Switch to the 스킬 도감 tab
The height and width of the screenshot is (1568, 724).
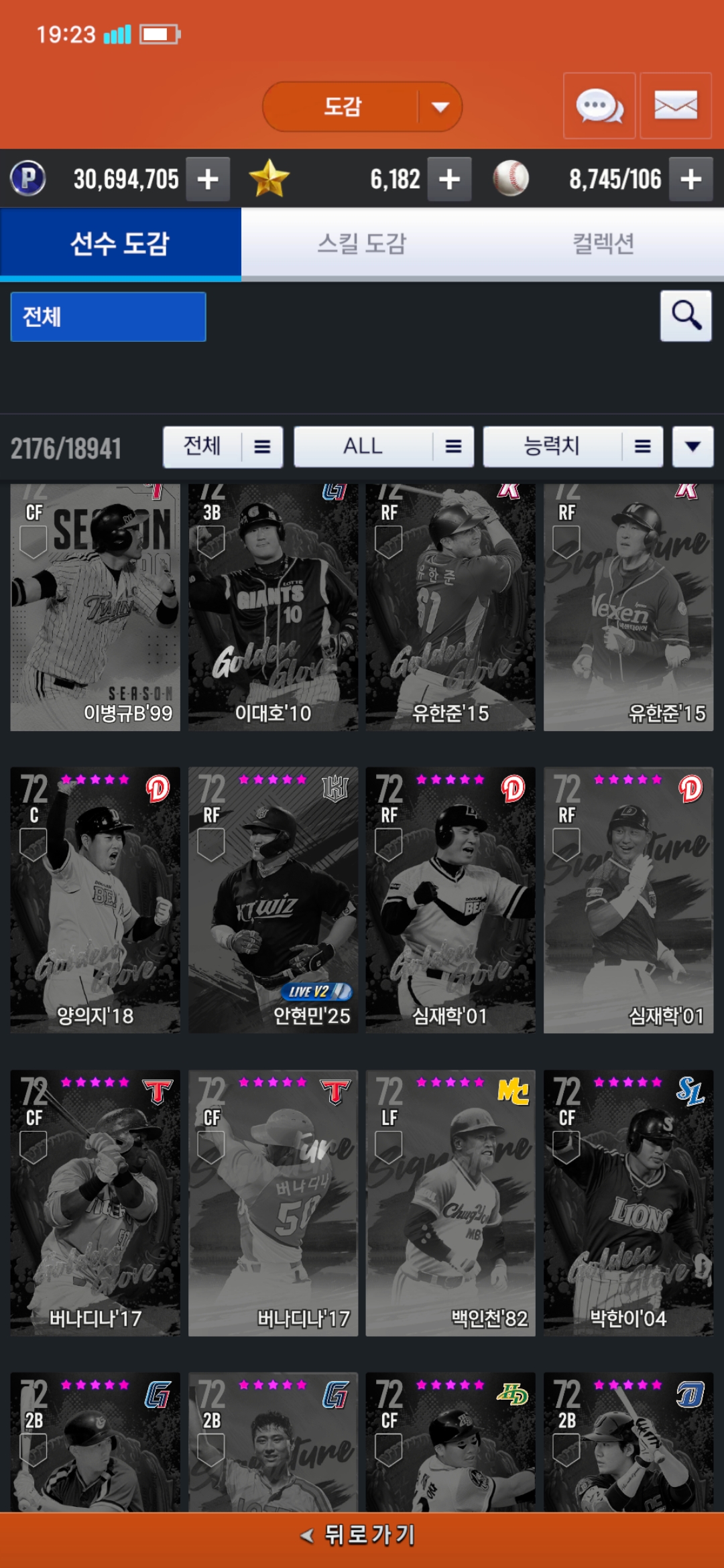362,243
